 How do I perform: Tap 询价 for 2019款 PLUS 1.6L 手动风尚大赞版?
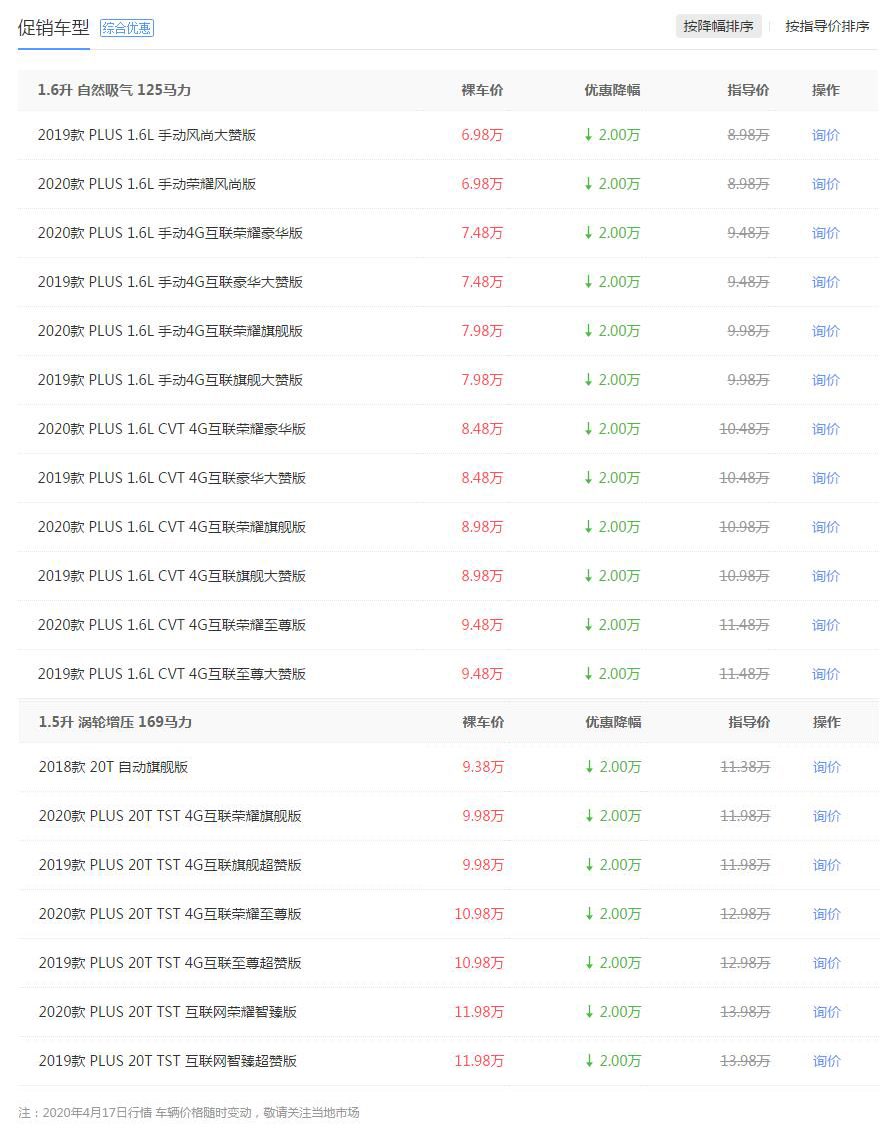click(826, 135)
